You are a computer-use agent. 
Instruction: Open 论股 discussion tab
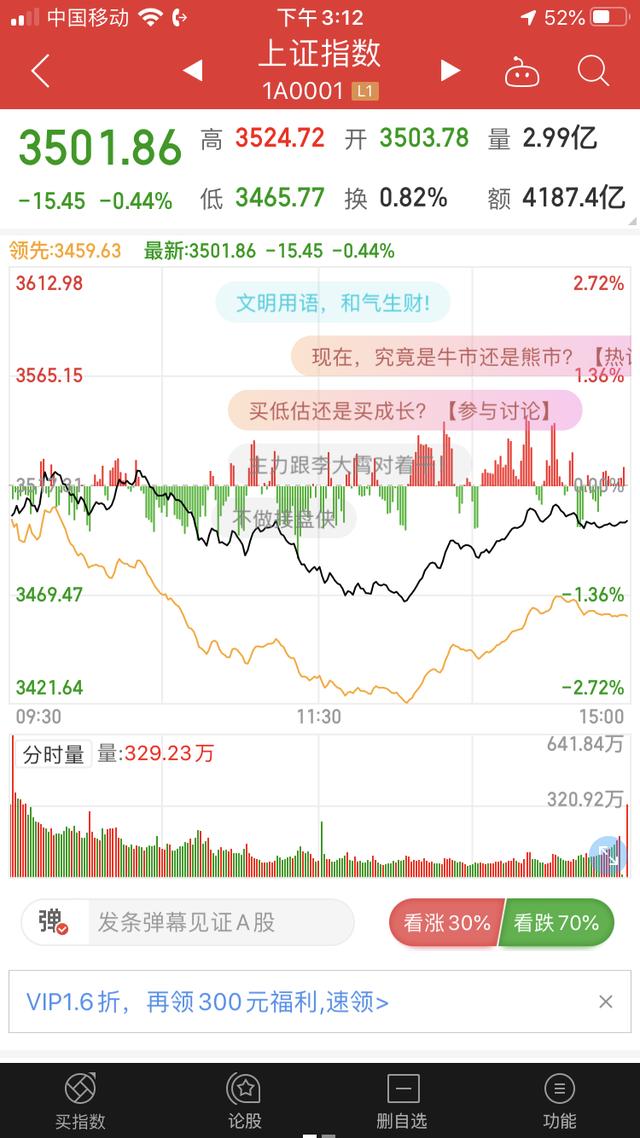click(x=244, y=1102)
